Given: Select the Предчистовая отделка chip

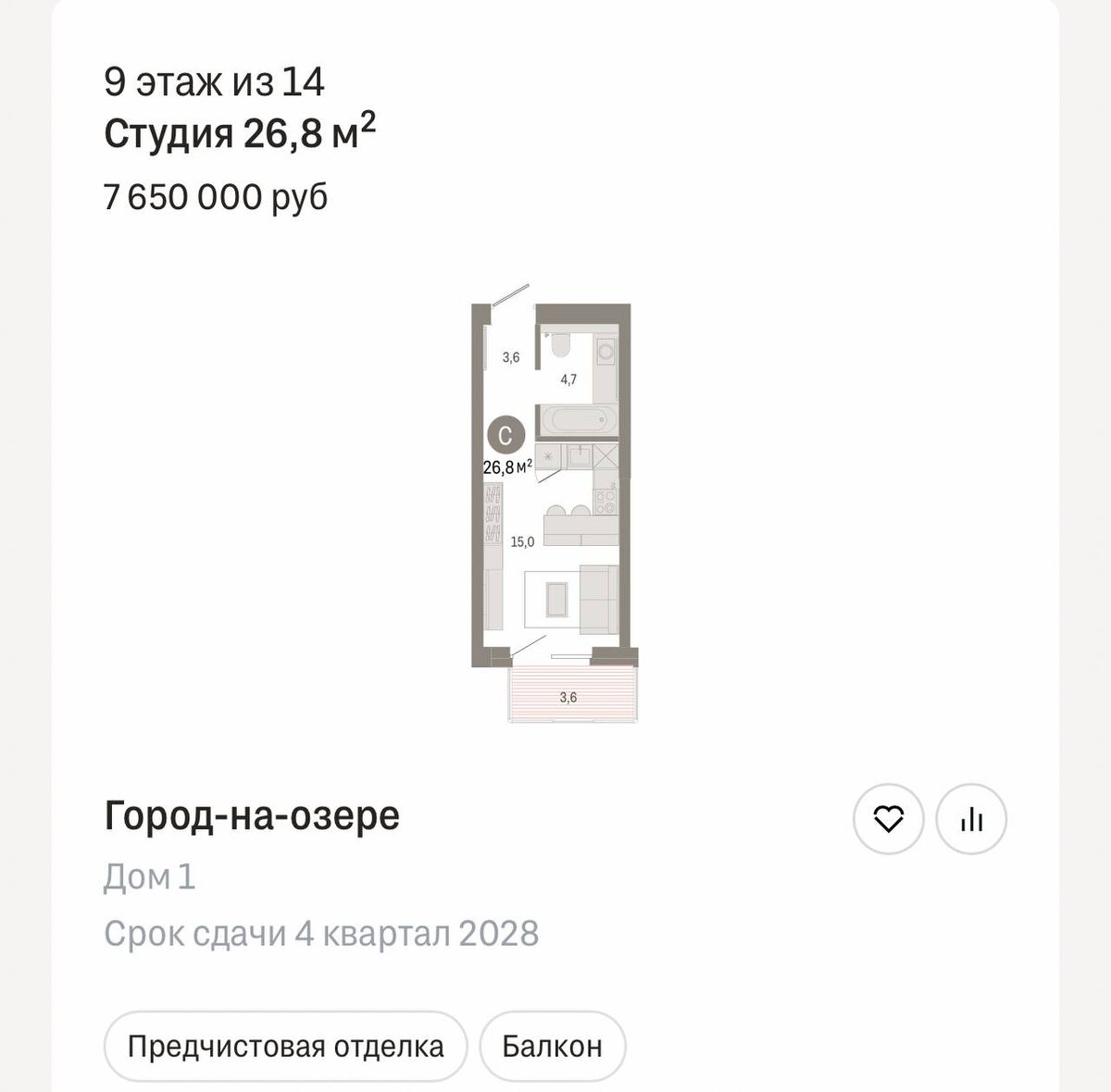Looking at the screenshot, I should tap(285, 1047).
